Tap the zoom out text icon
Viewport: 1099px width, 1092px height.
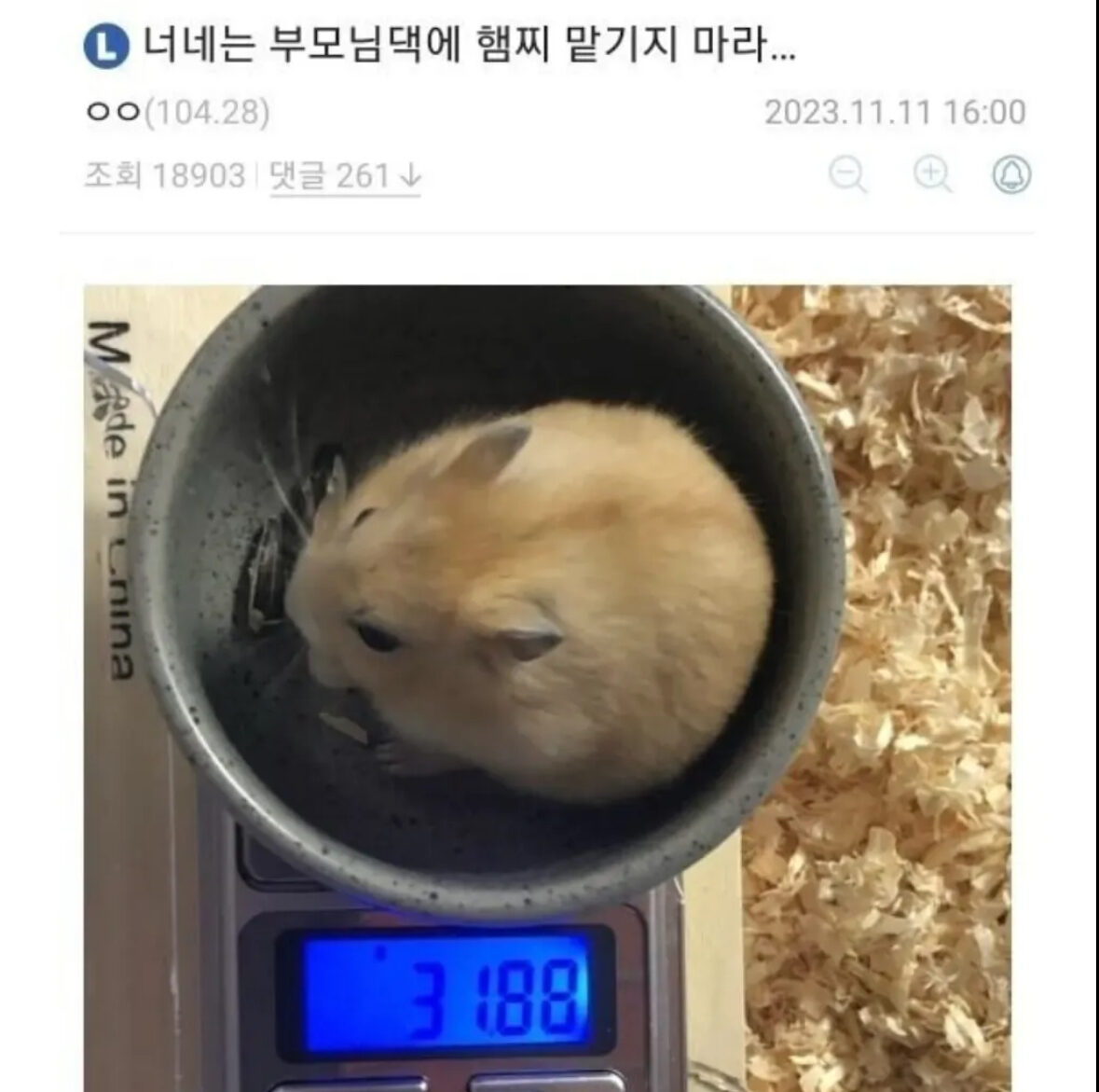847,175
